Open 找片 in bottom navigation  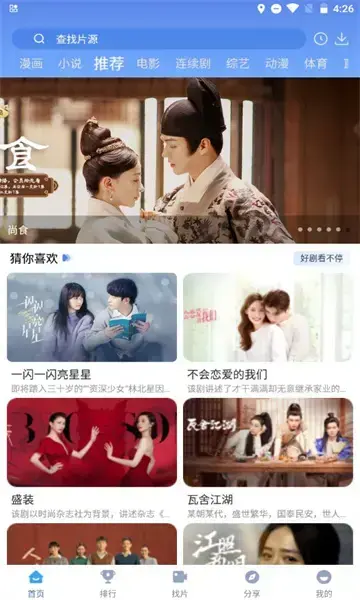pyautogui.click(x=180, y=583)
